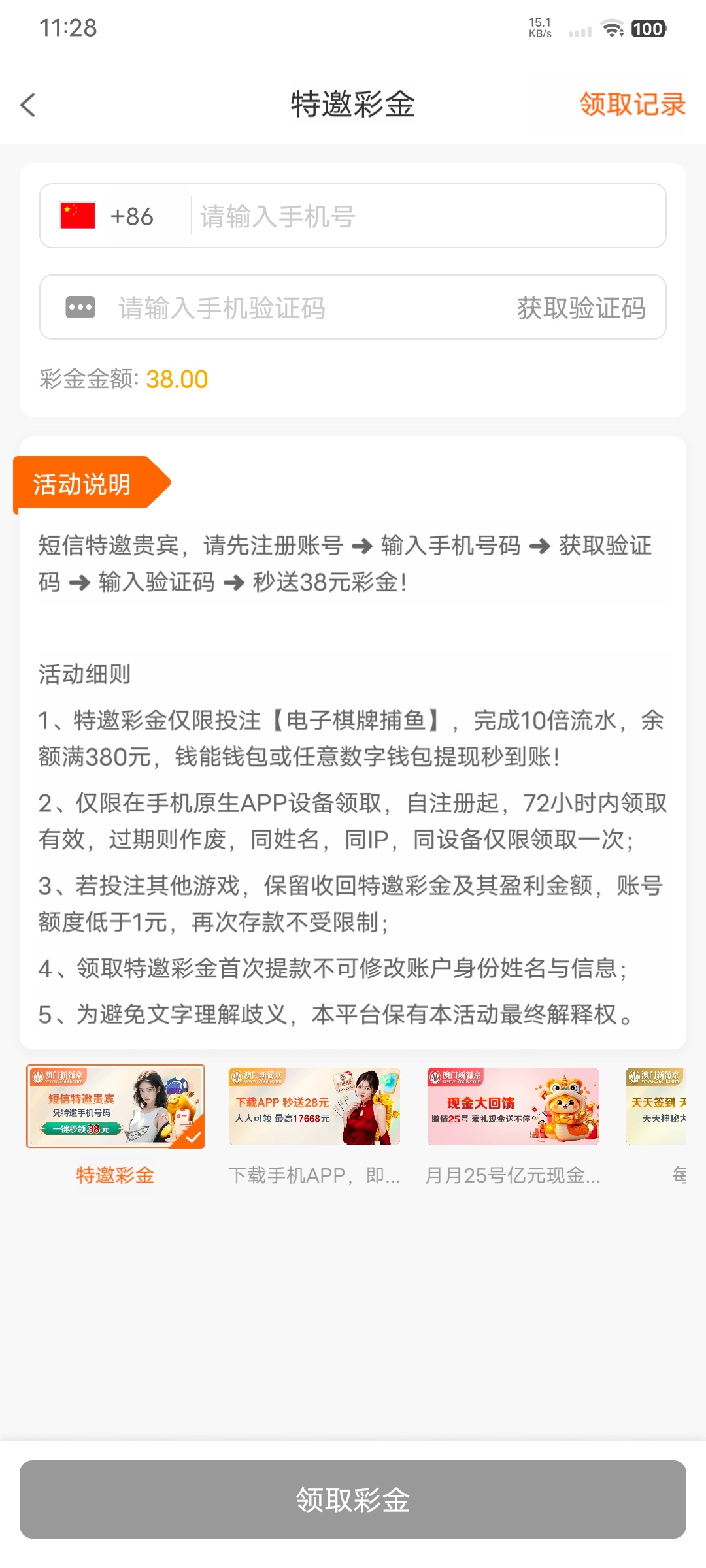Focus the phone number input field
706x1568 pixels.
425,216
